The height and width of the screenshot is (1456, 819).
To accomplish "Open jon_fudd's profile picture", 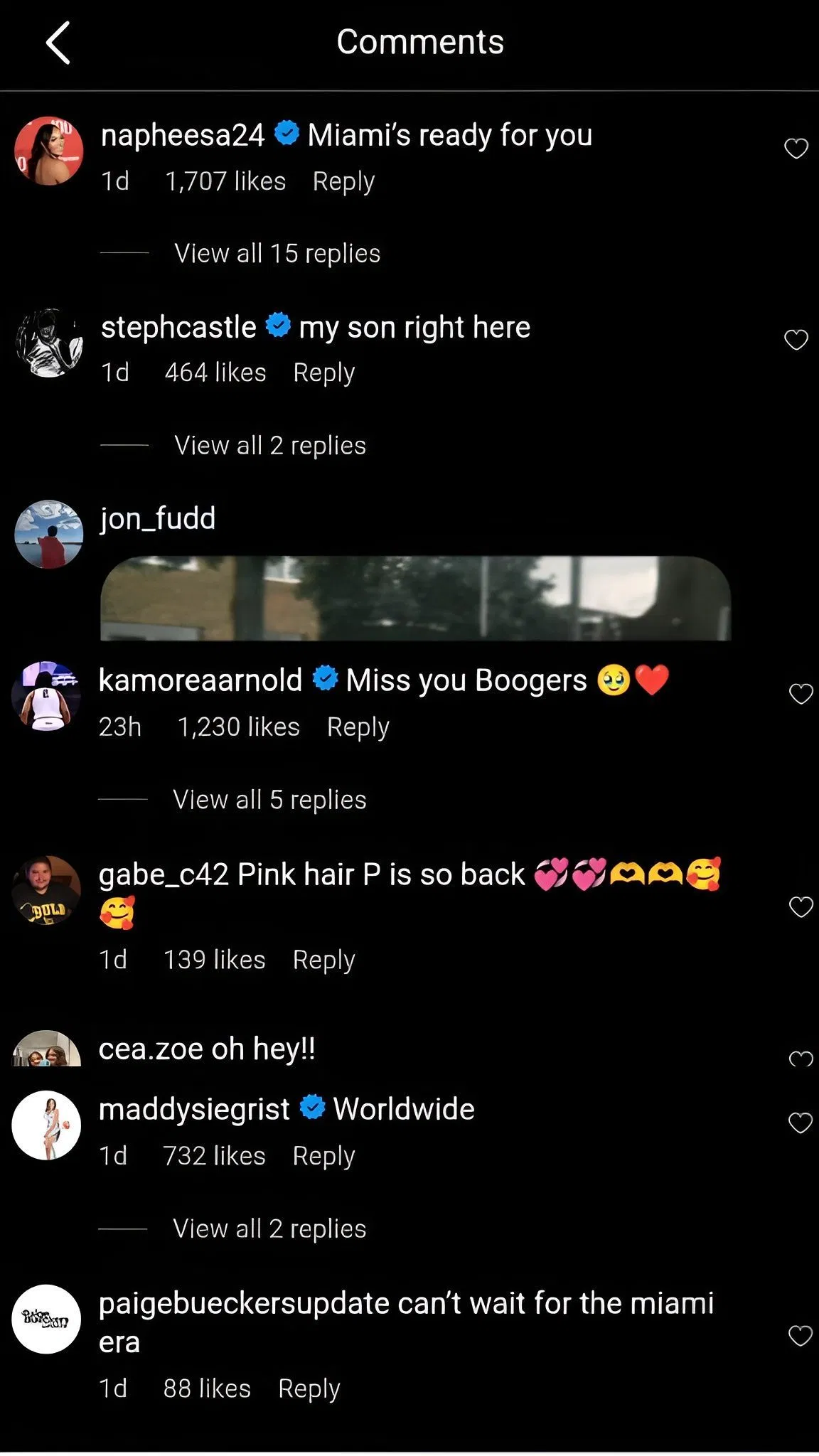I will [x=49, y=534].
